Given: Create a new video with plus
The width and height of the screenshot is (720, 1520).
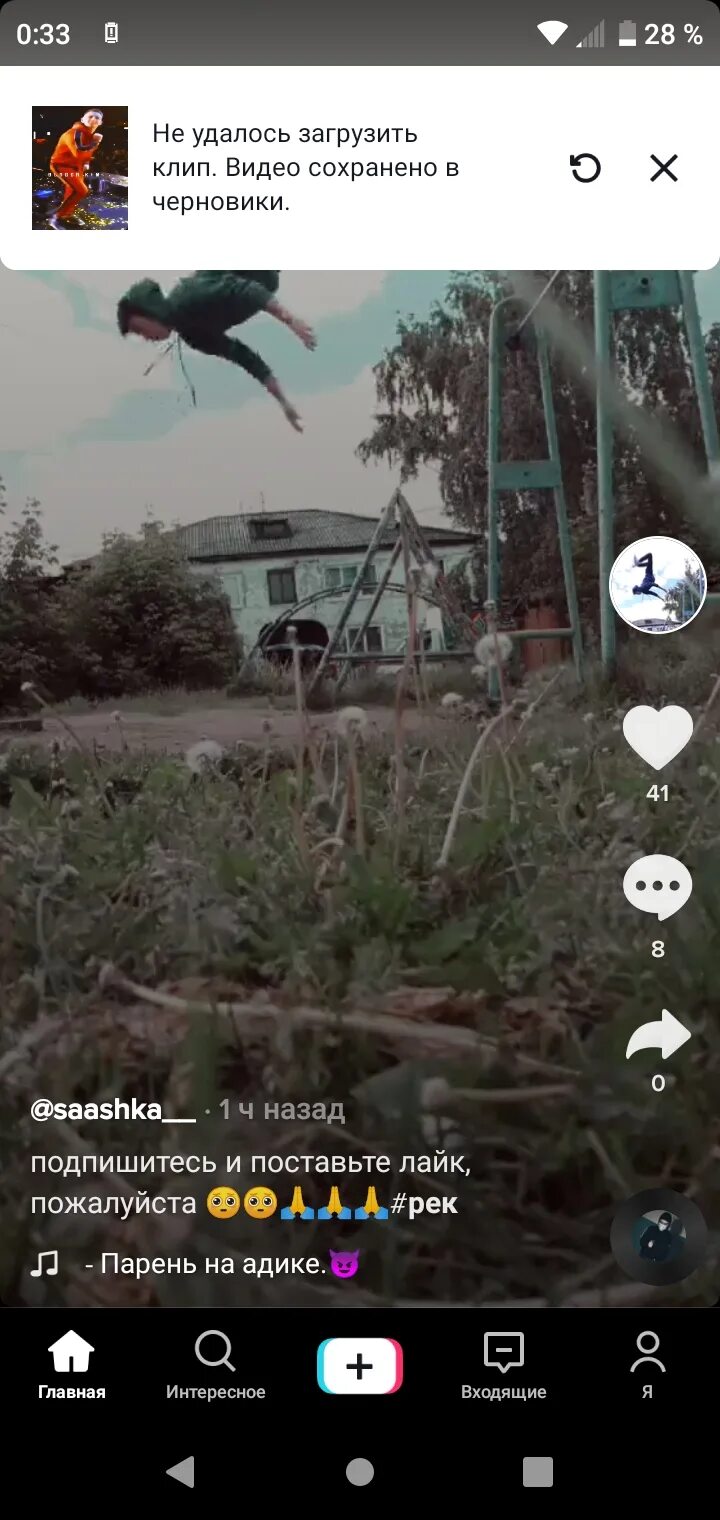Looking at the screenshot, I should [360, 1366].
